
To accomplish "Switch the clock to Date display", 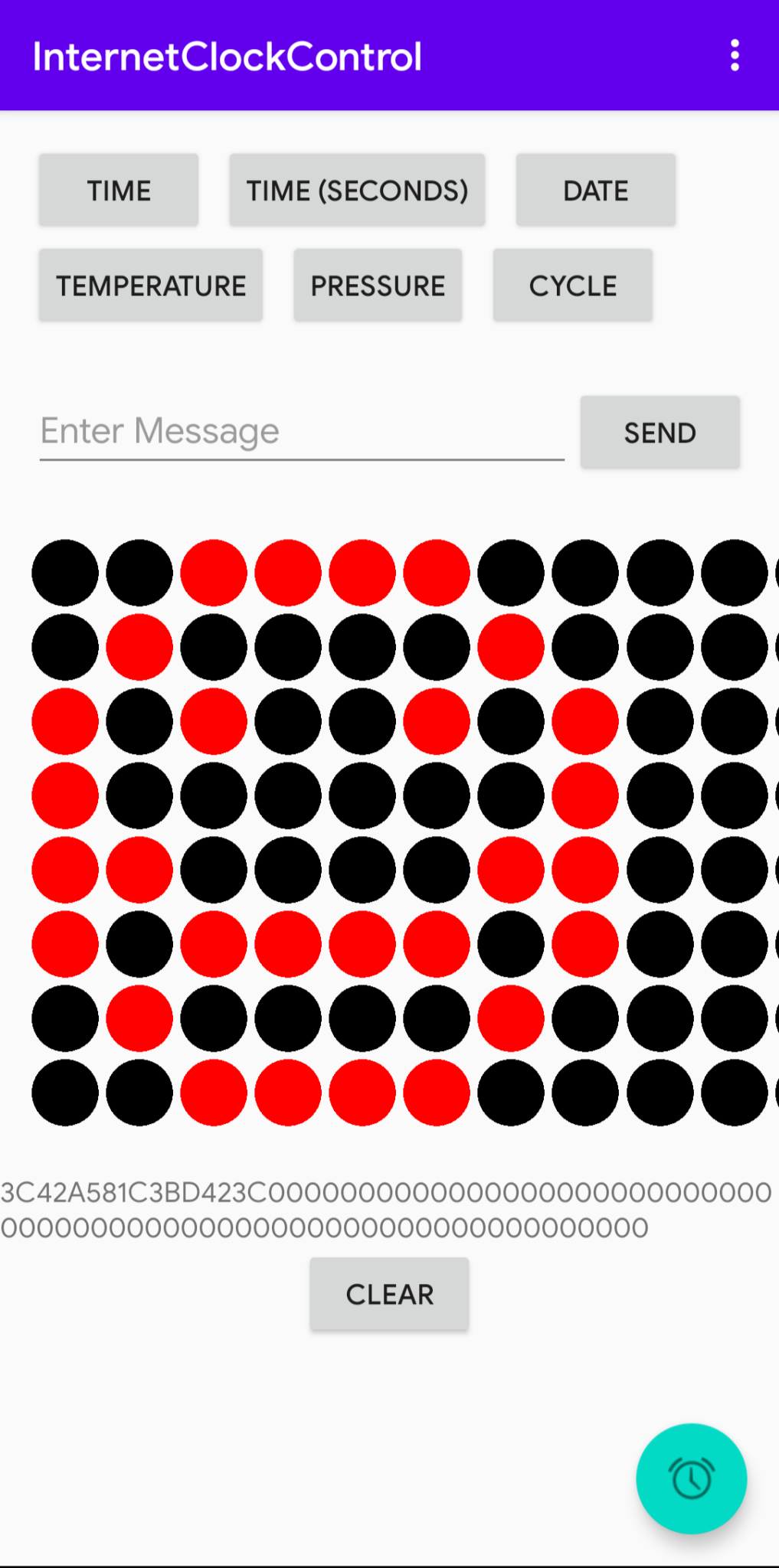I will [595, 191].
